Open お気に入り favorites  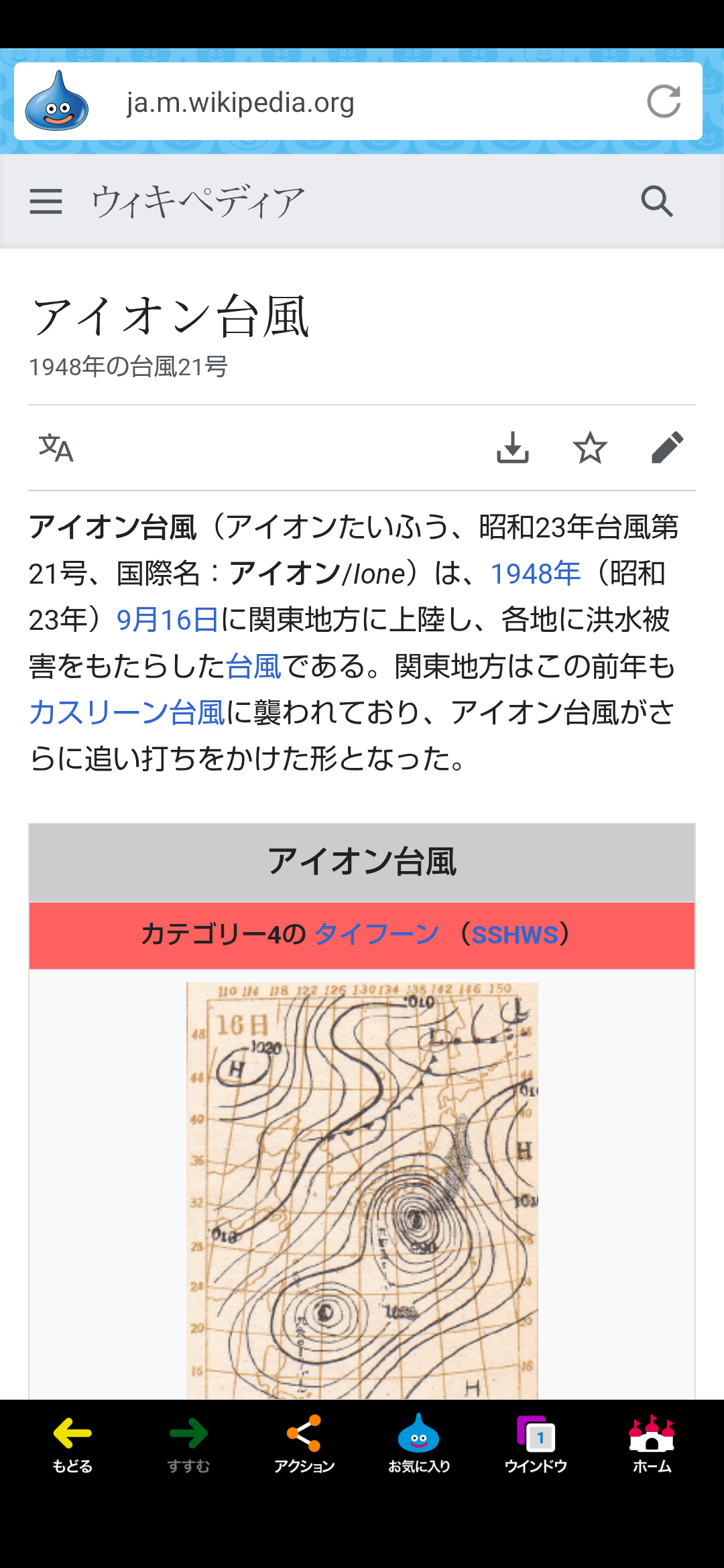[419, 1444]
